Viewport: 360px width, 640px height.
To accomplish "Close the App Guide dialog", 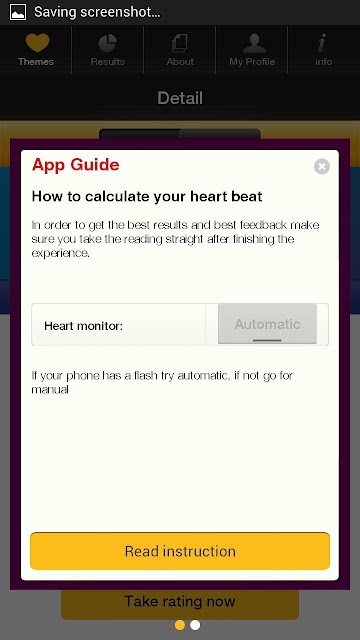I will click(x=322, y=167).
